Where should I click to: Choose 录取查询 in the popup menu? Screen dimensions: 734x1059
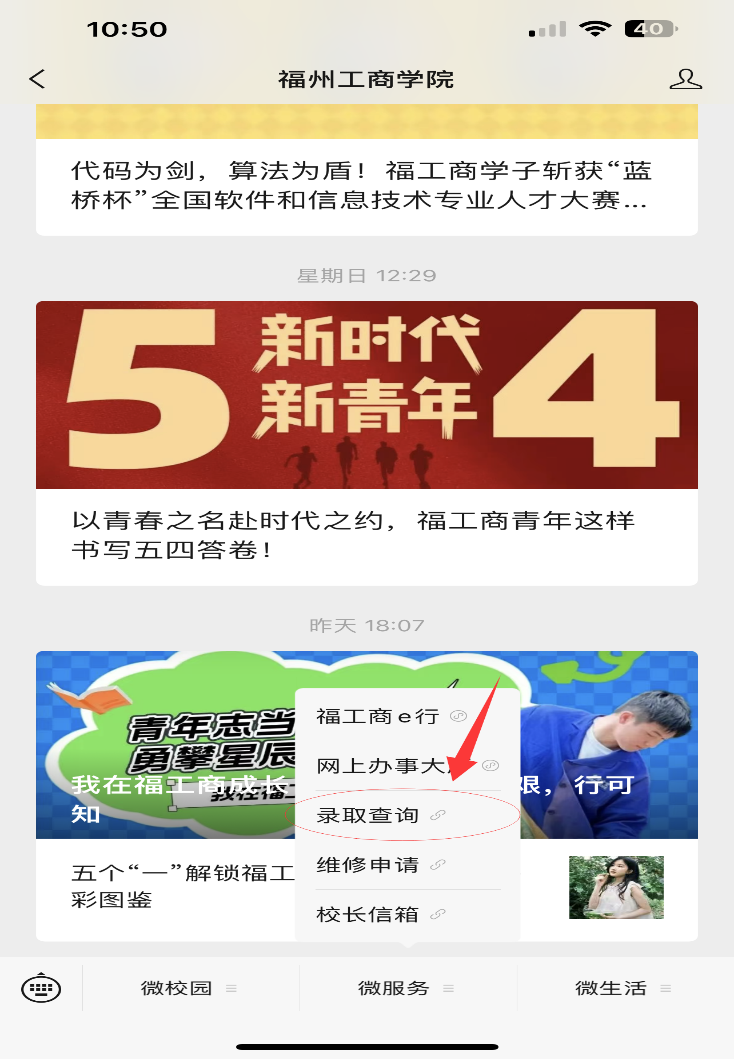tap(368, 815)
